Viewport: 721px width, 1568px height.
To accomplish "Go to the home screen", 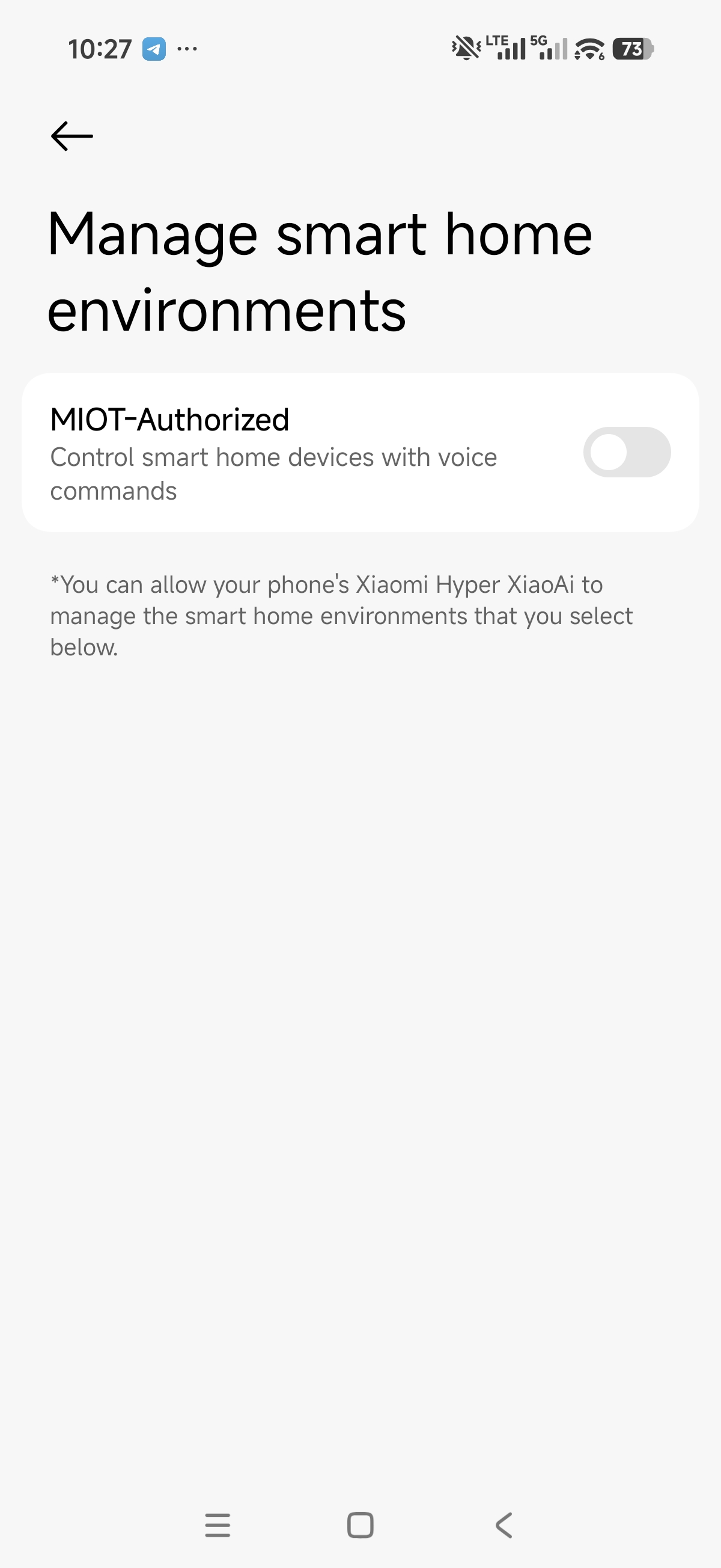I will coord(360,1525).
